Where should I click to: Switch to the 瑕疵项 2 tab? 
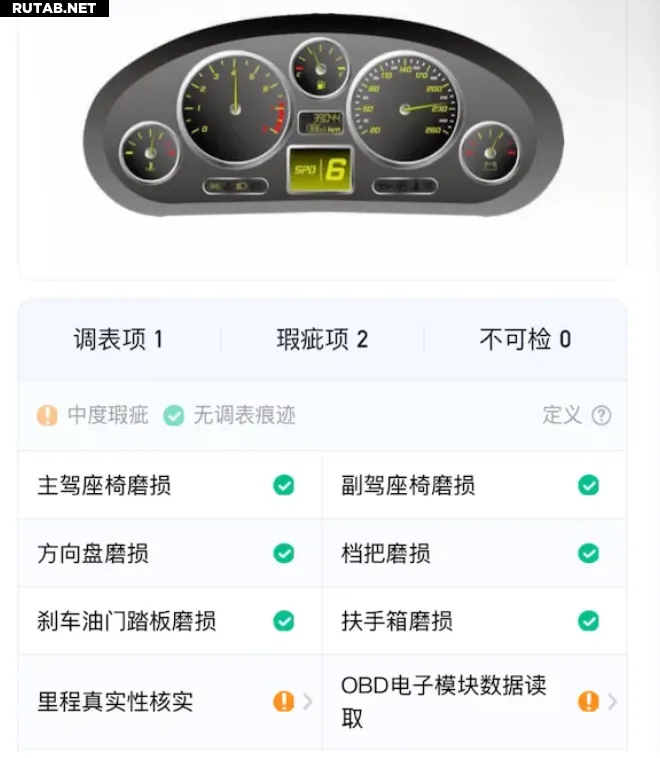[x=322, y=339]
